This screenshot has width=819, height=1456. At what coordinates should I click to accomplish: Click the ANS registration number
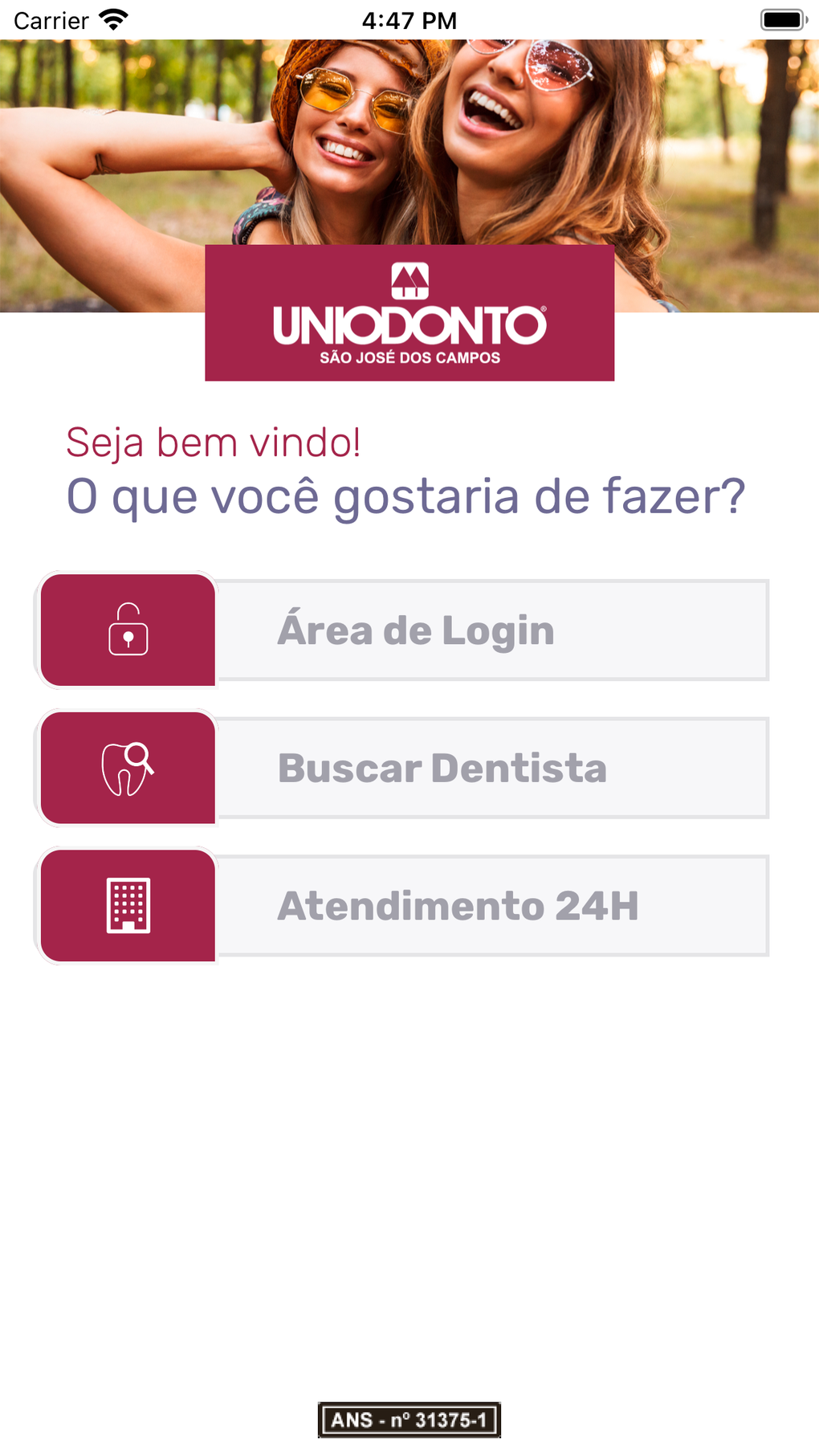tap(409, 1420)
